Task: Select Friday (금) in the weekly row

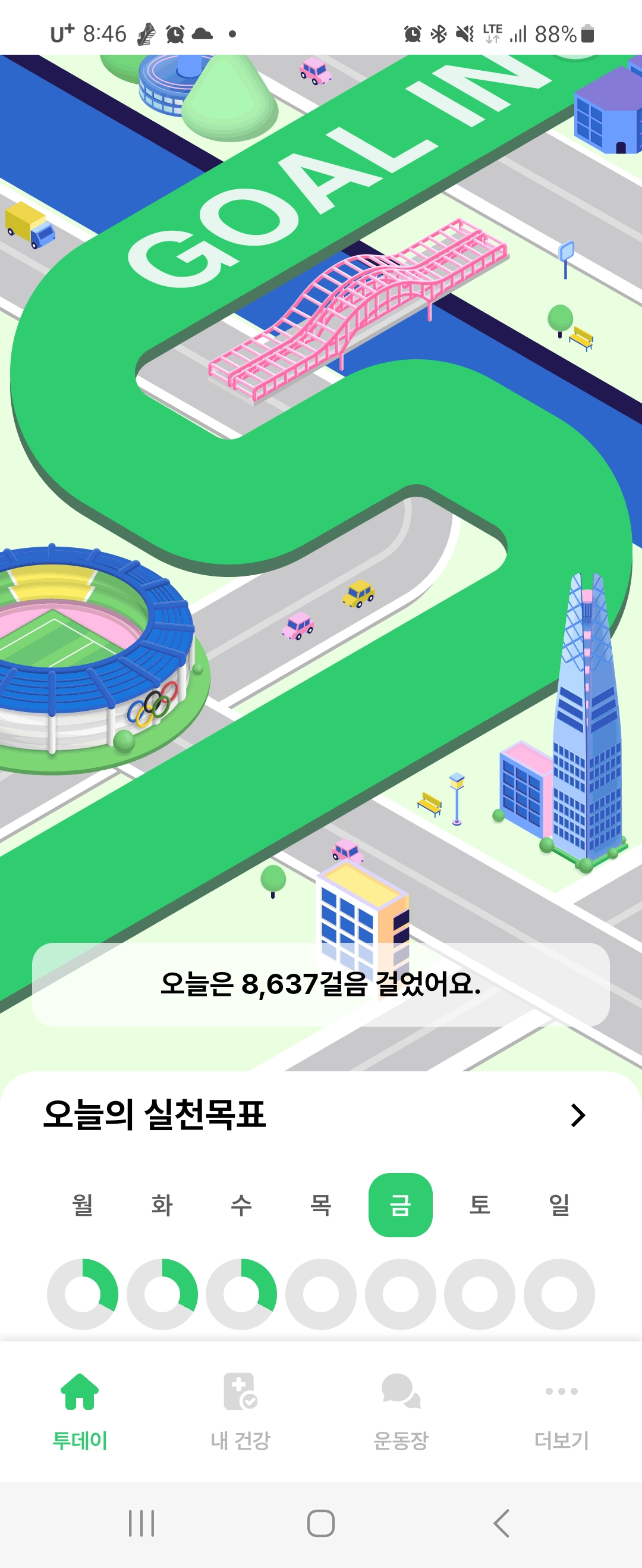Action: [x=401, y=1205]
